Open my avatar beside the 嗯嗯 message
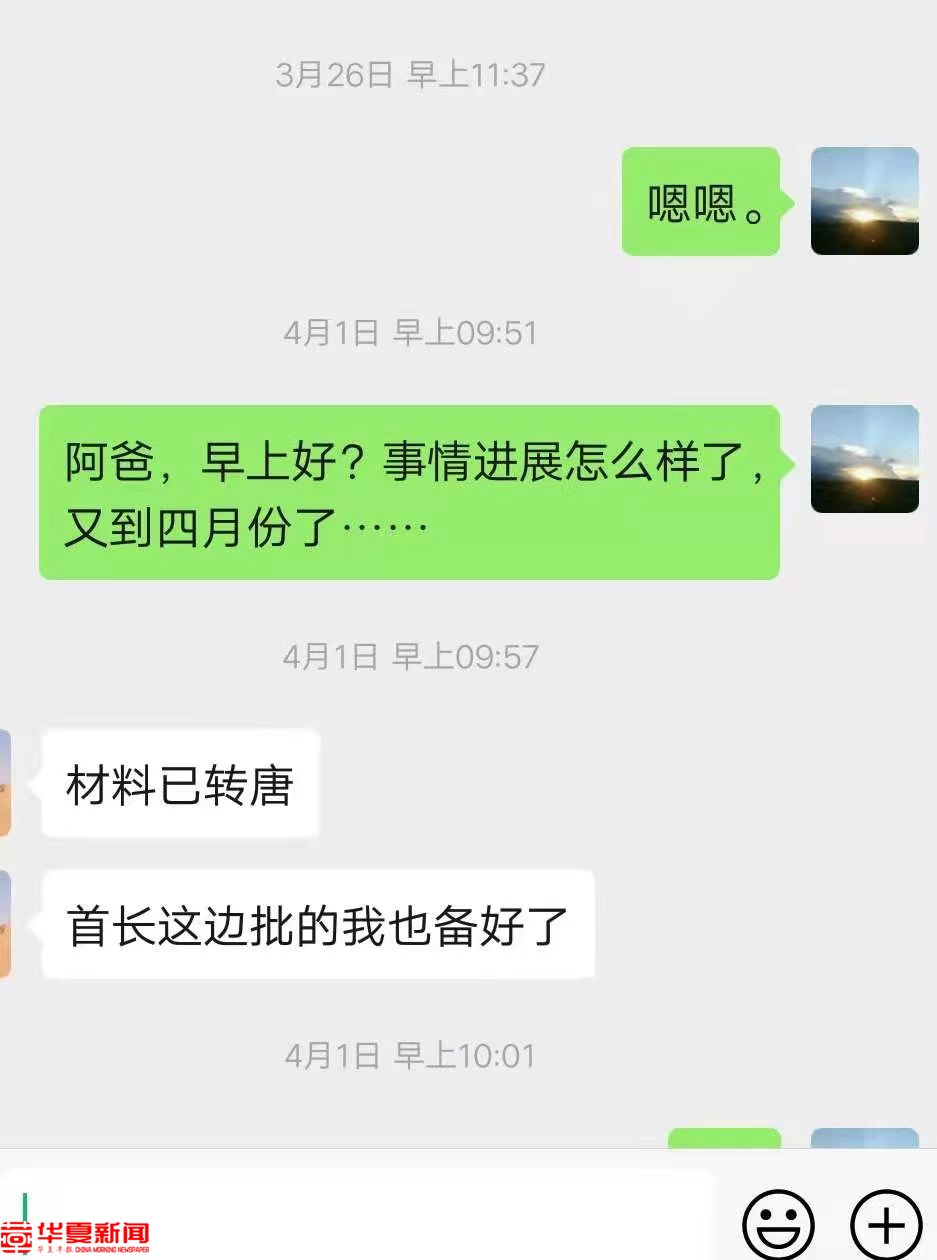Screen dimensions: 937x1260 864,201
